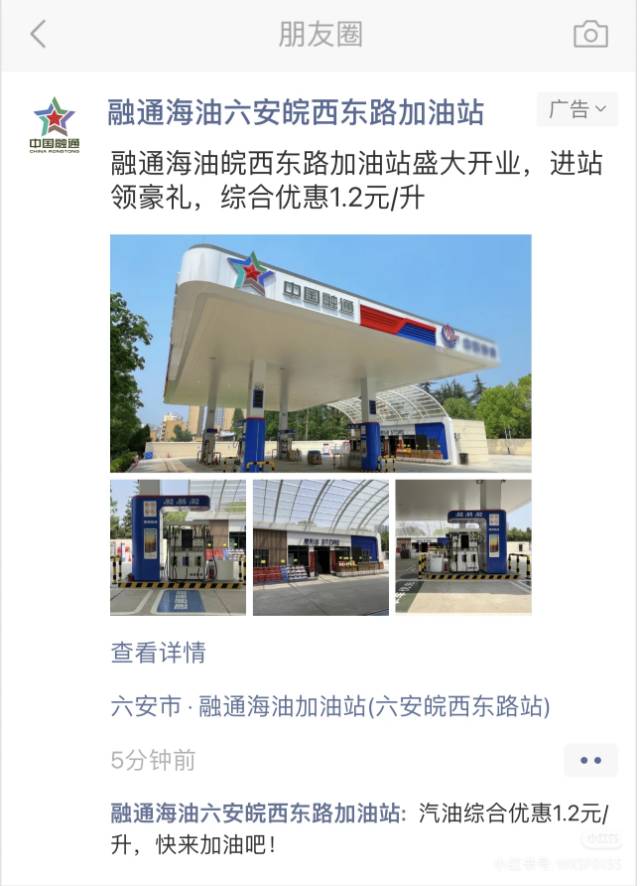Open the 融通海油 advertiser profile picture

tap(55, 124)
